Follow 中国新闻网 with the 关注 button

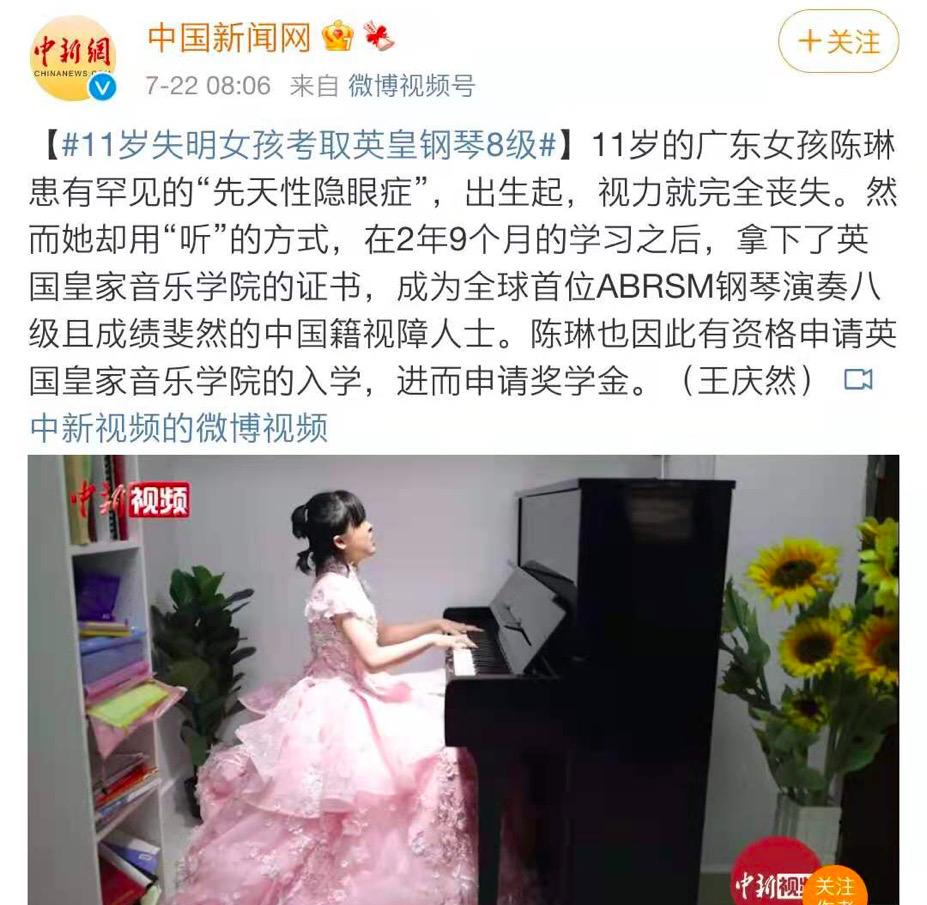pos(838,42)
